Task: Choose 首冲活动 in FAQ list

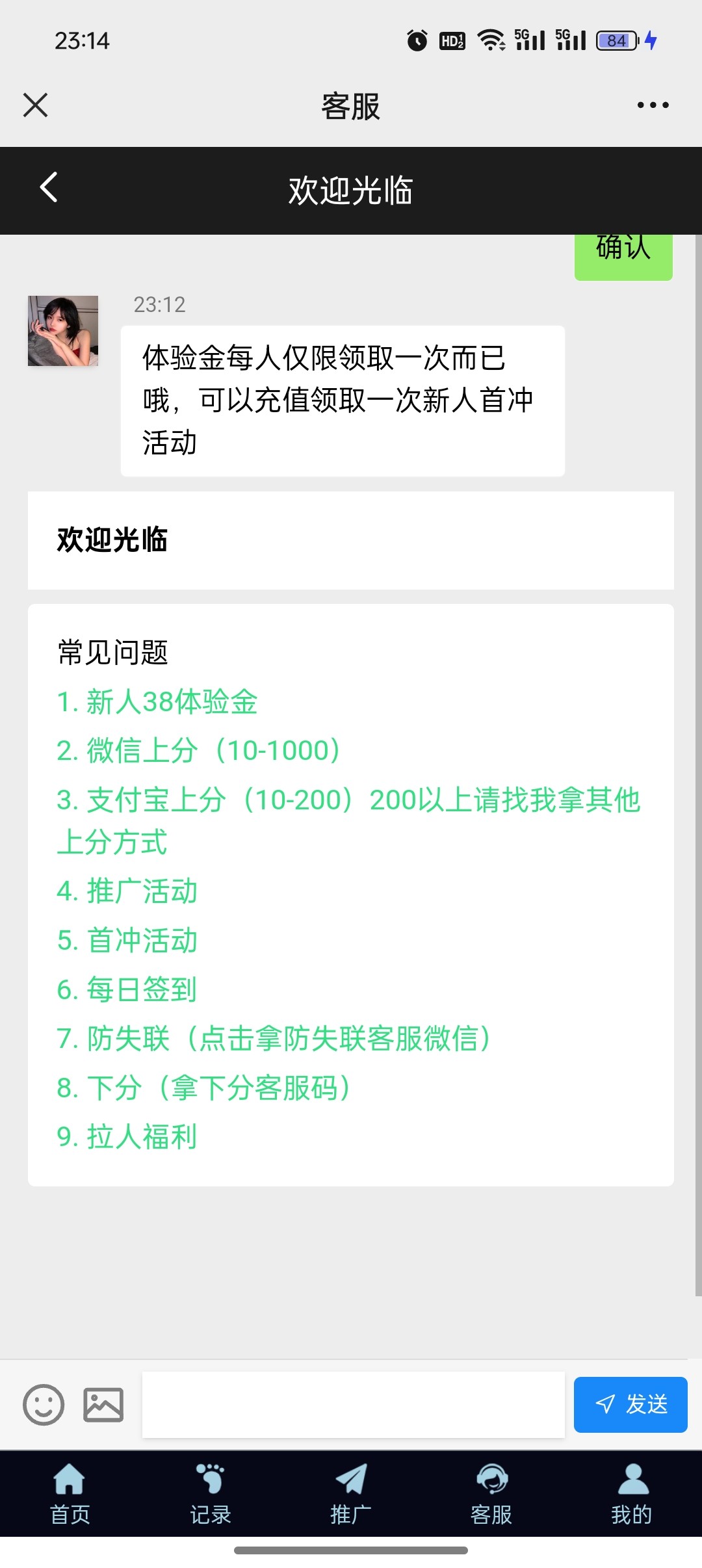Action: click(127, 941)
